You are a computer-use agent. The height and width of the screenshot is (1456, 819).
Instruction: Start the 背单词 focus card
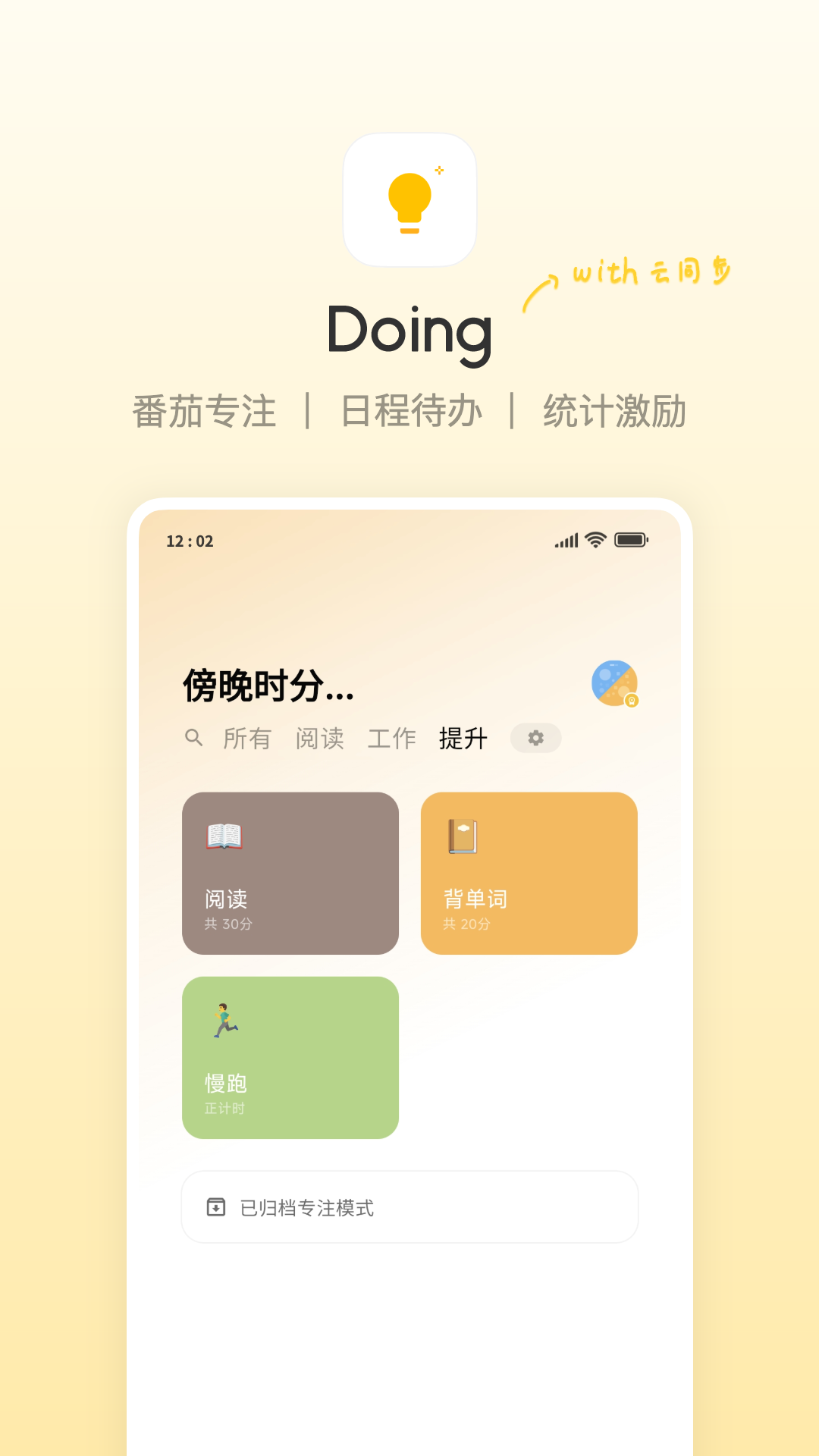[529, 874]
